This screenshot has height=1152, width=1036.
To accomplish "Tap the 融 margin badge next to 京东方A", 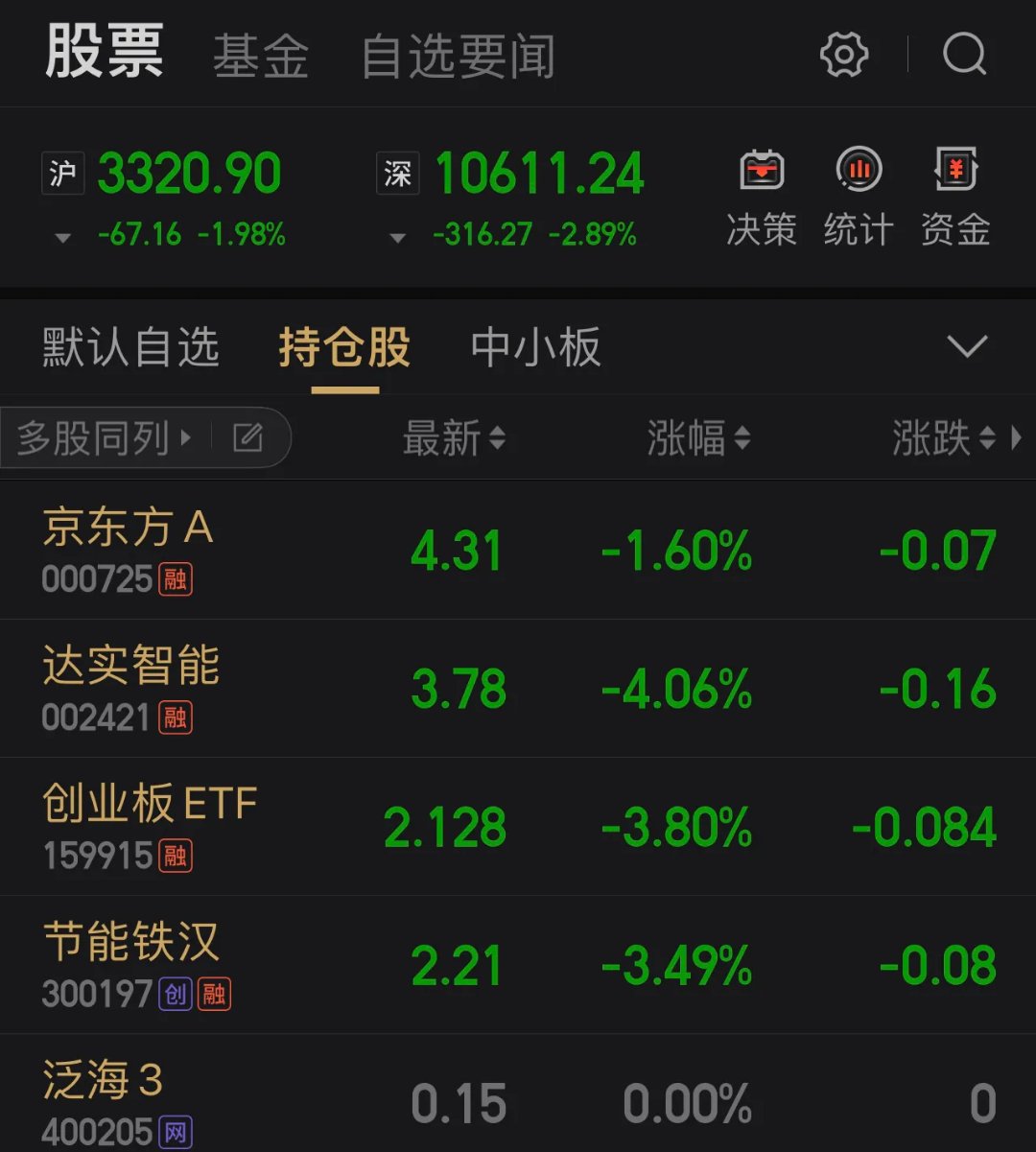I will [x=176, y=579].
